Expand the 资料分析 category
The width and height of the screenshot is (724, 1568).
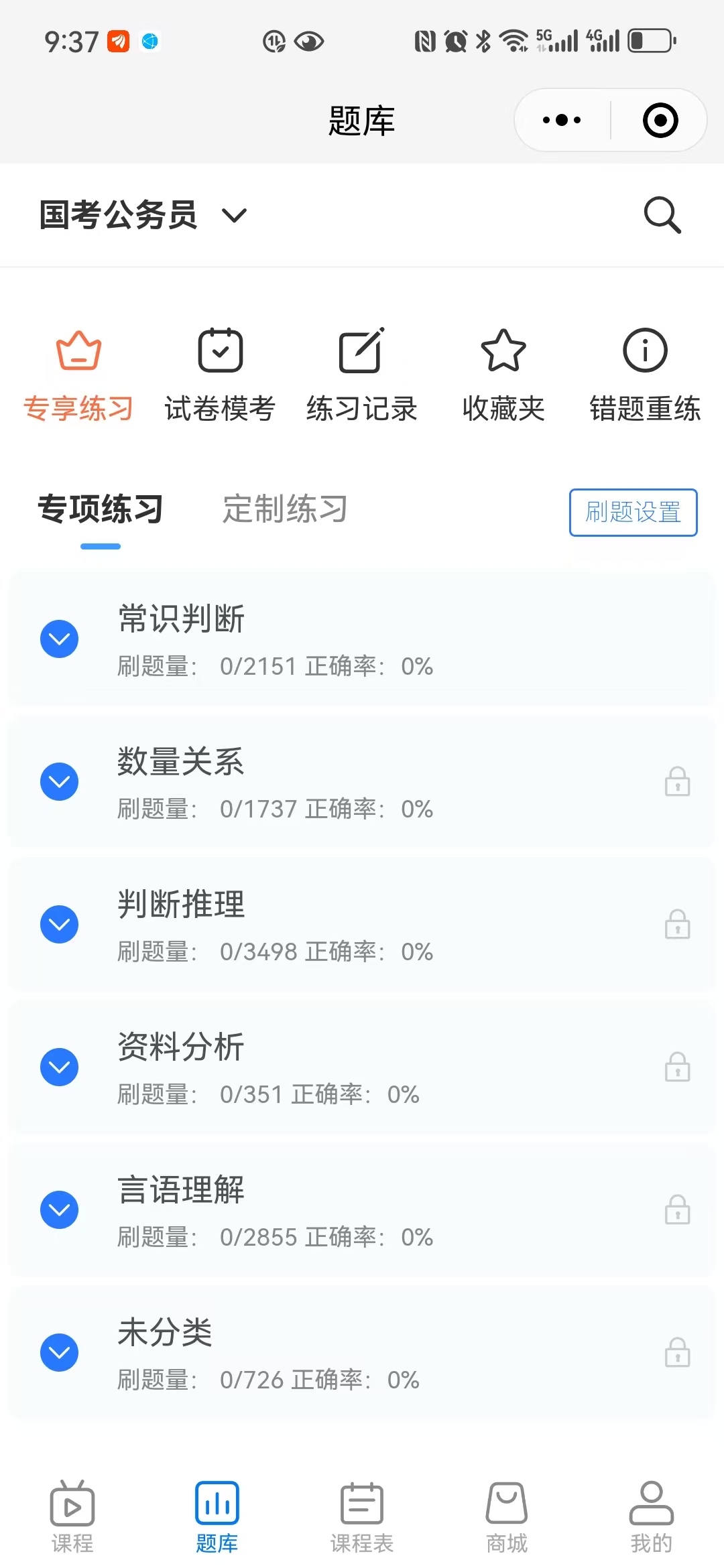point(60,1067)
